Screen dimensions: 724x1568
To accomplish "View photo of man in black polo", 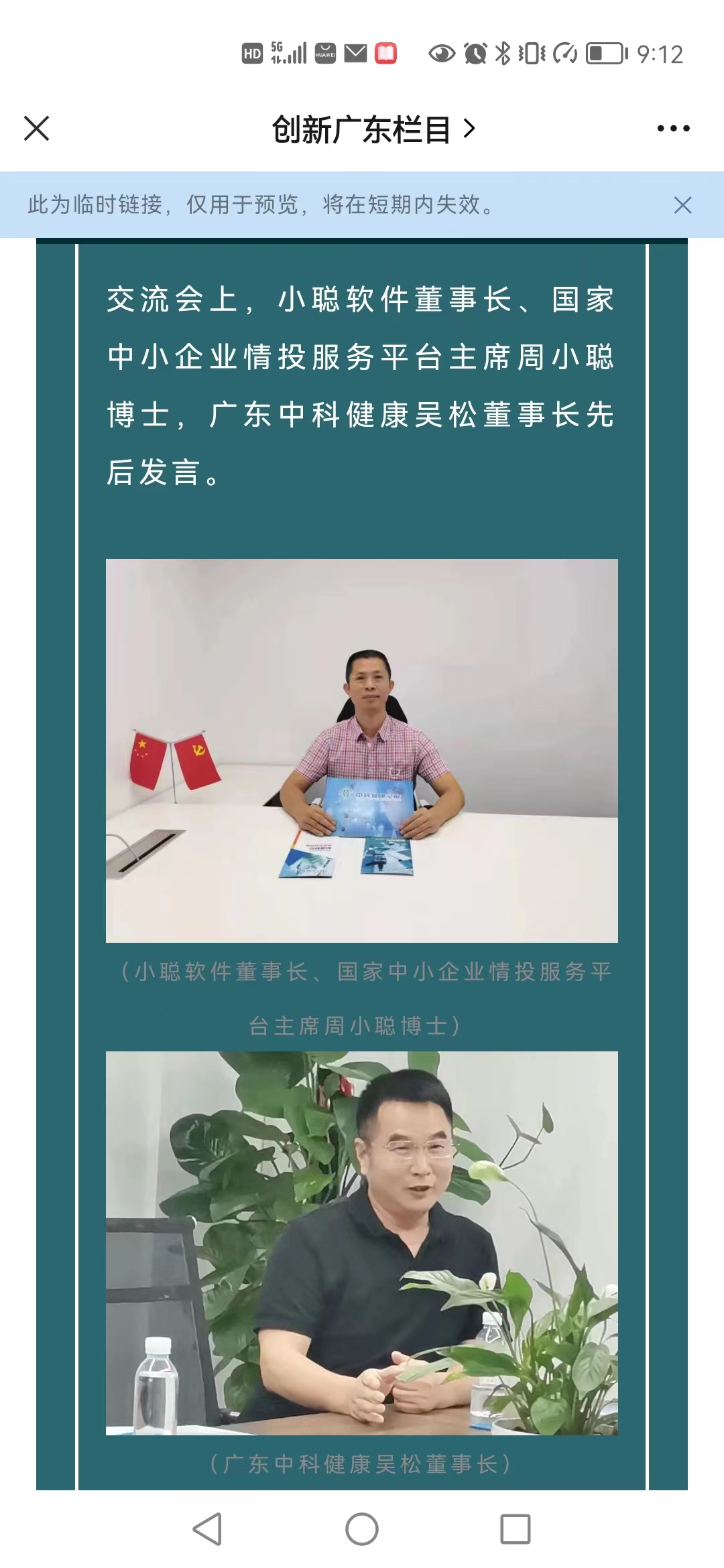I will (x=362, y=1243).
